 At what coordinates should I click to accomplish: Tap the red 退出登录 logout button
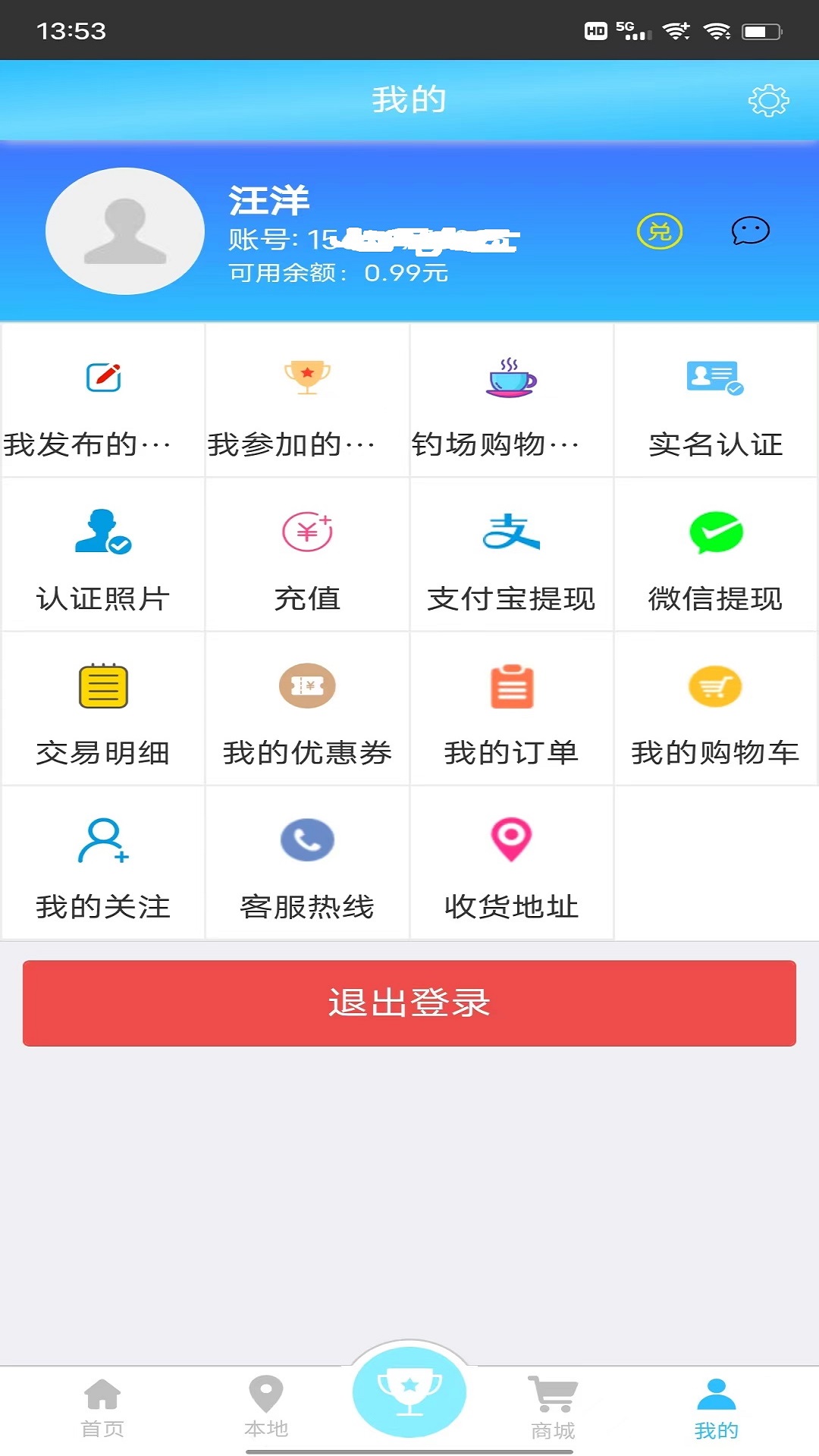click(409, 1003)
